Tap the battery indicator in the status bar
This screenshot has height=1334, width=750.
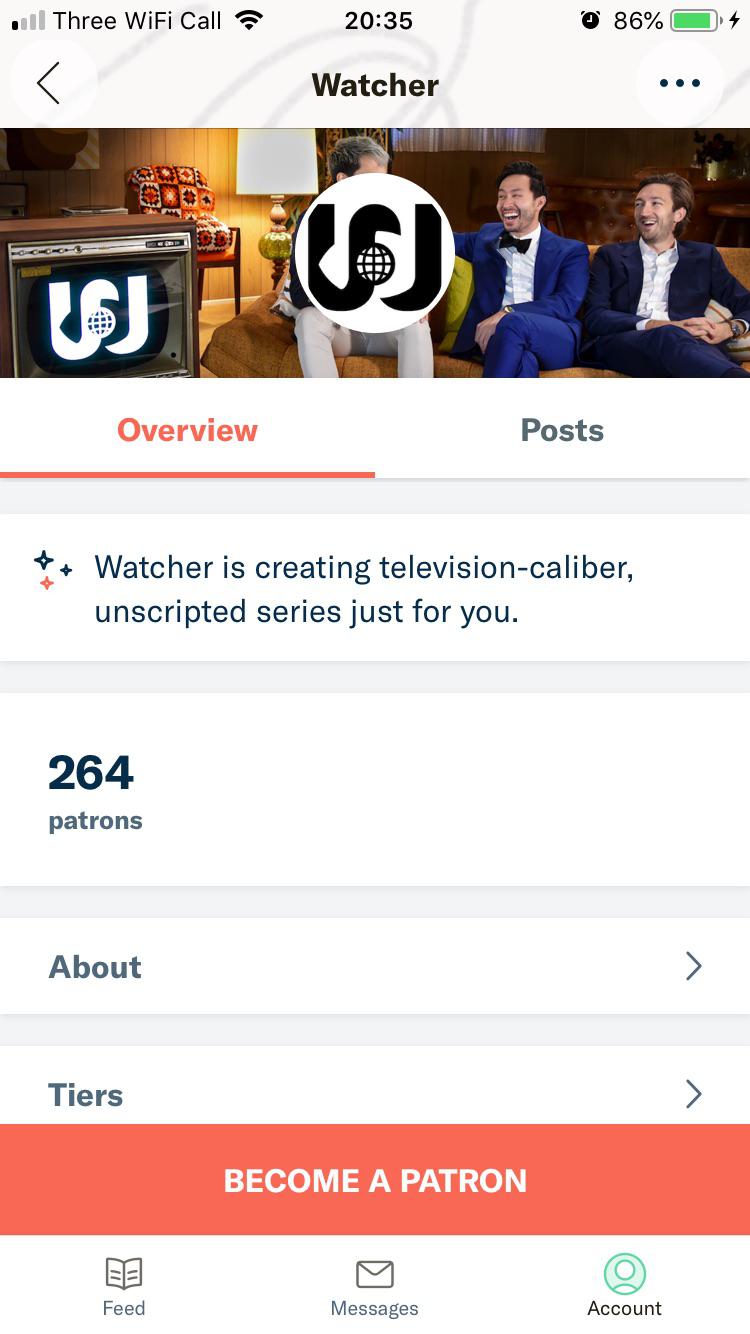click(x=692, y=19)
